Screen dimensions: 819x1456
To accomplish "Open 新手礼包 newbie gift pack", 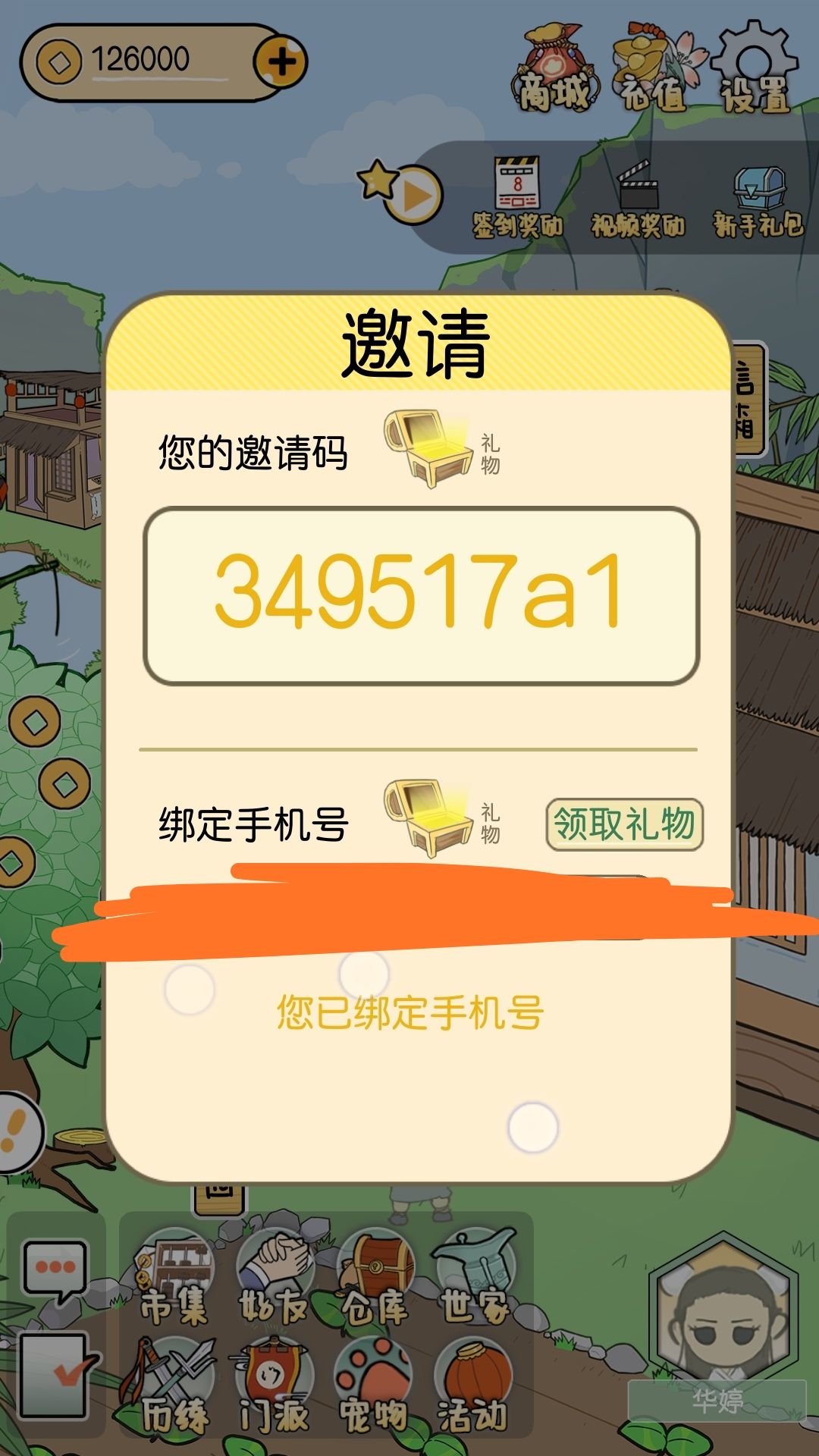I will point(758,202).
